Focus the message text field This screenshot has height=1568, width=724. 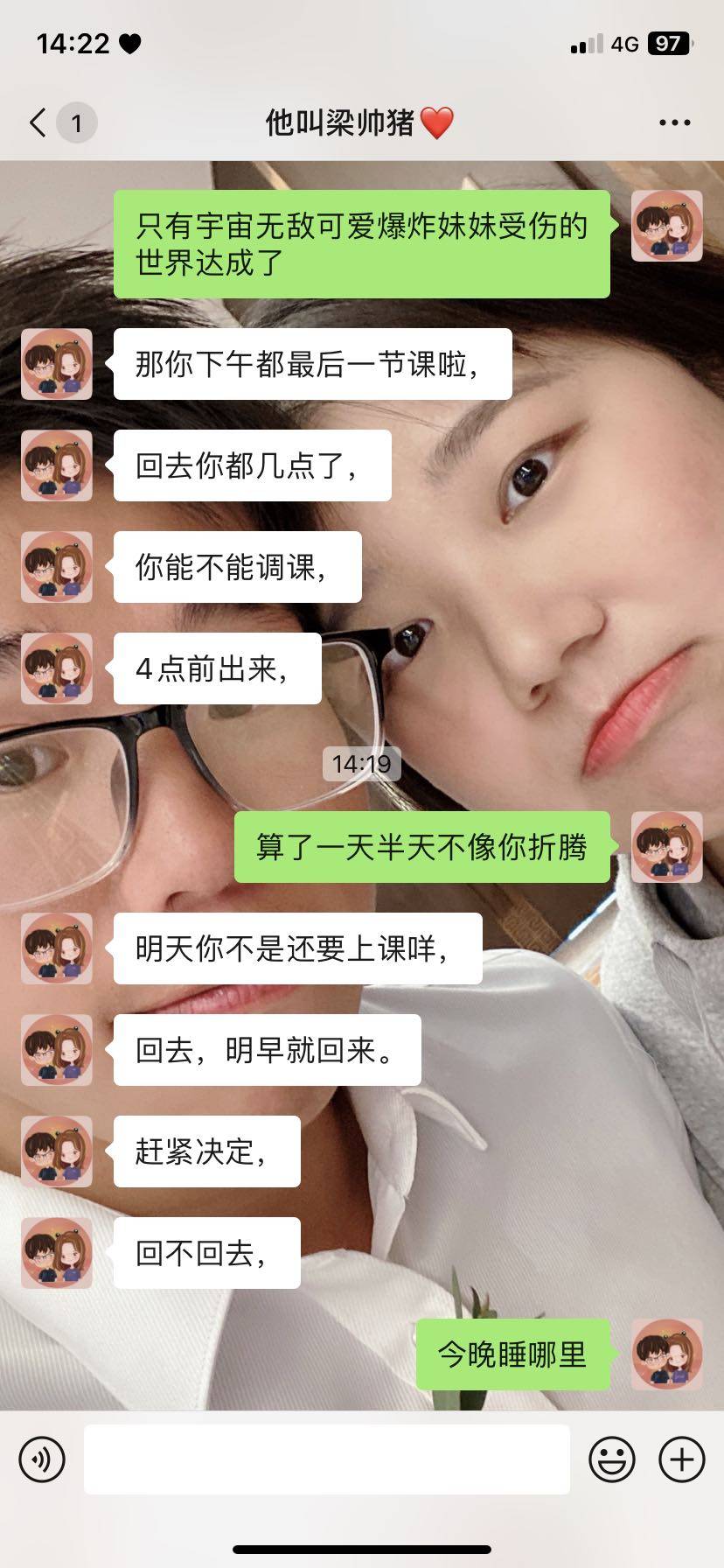[326, 1459]
